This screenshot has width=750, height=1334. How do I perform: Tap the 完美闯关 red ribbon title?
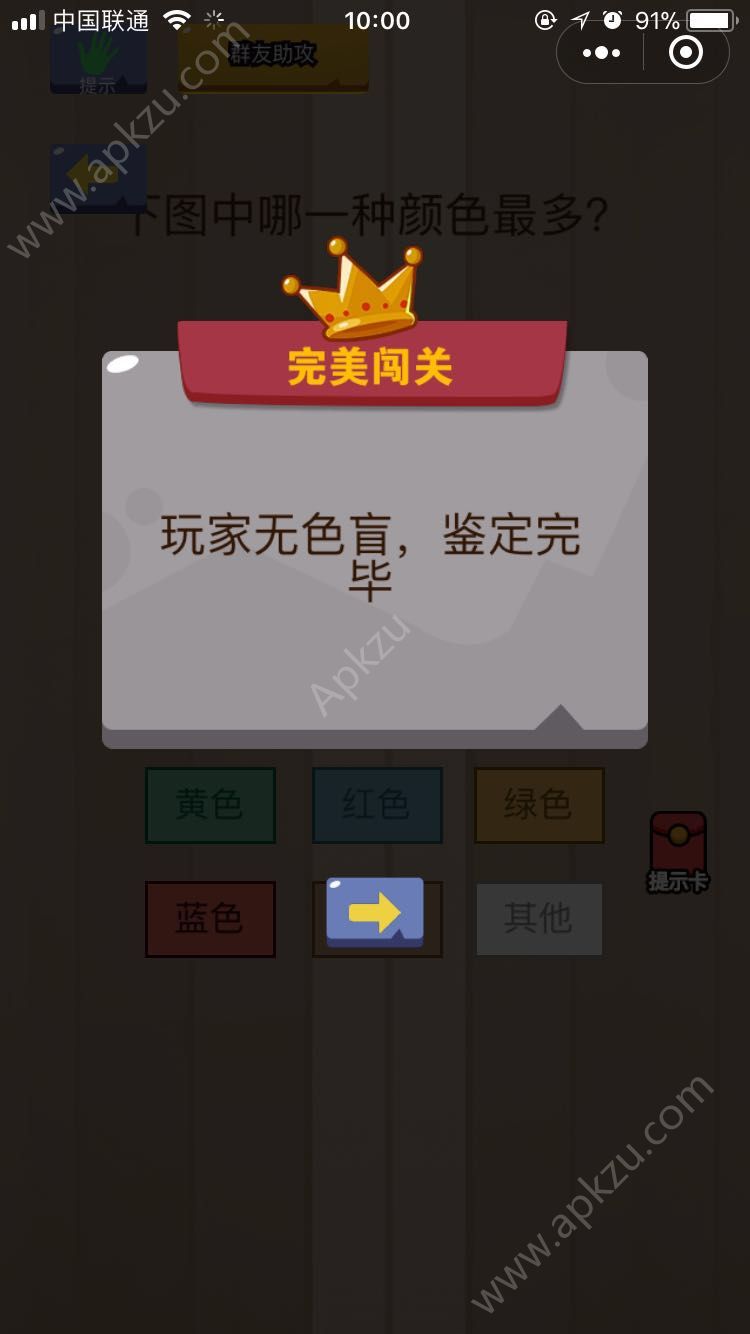coord(368,366)
